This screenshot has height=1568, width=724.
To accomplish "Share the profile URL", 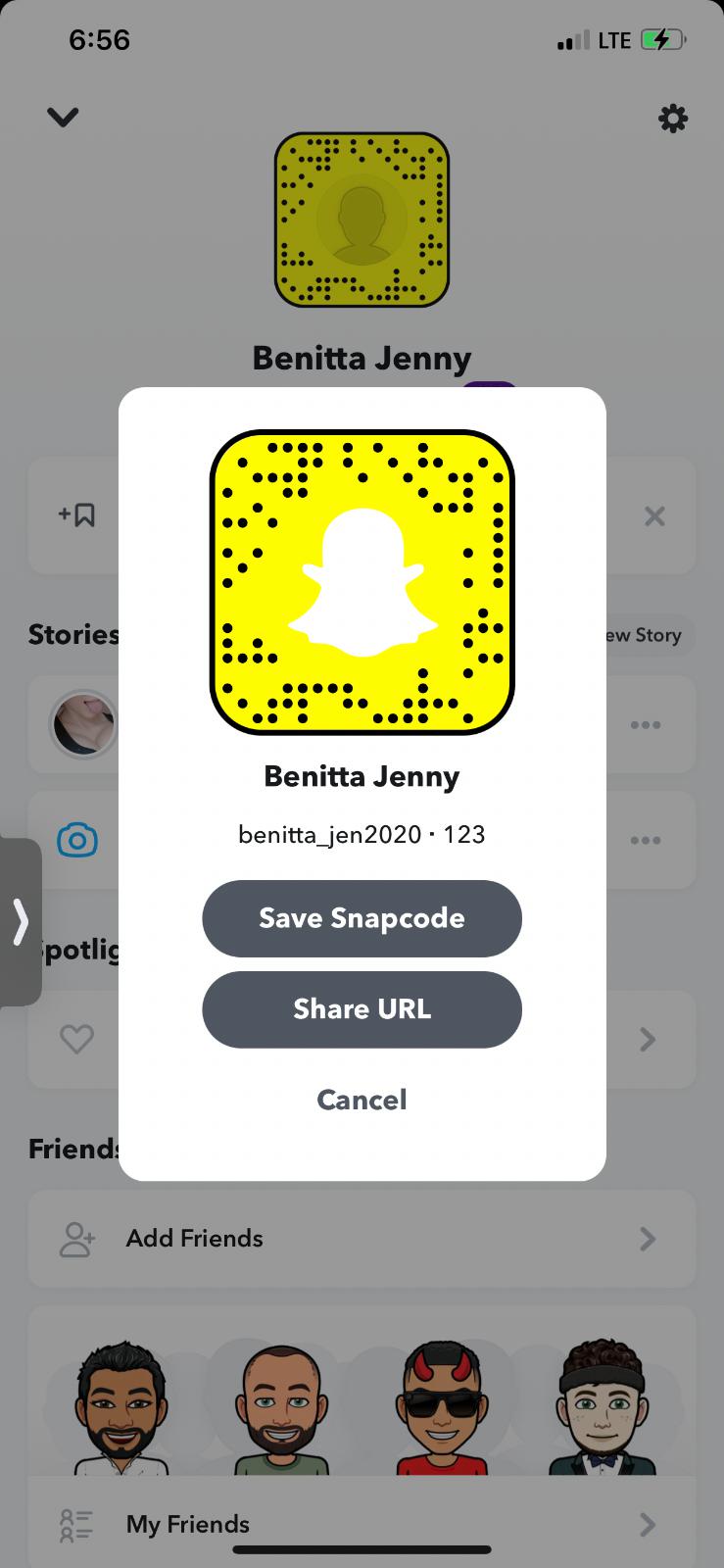I will [x=362, y=1009].
